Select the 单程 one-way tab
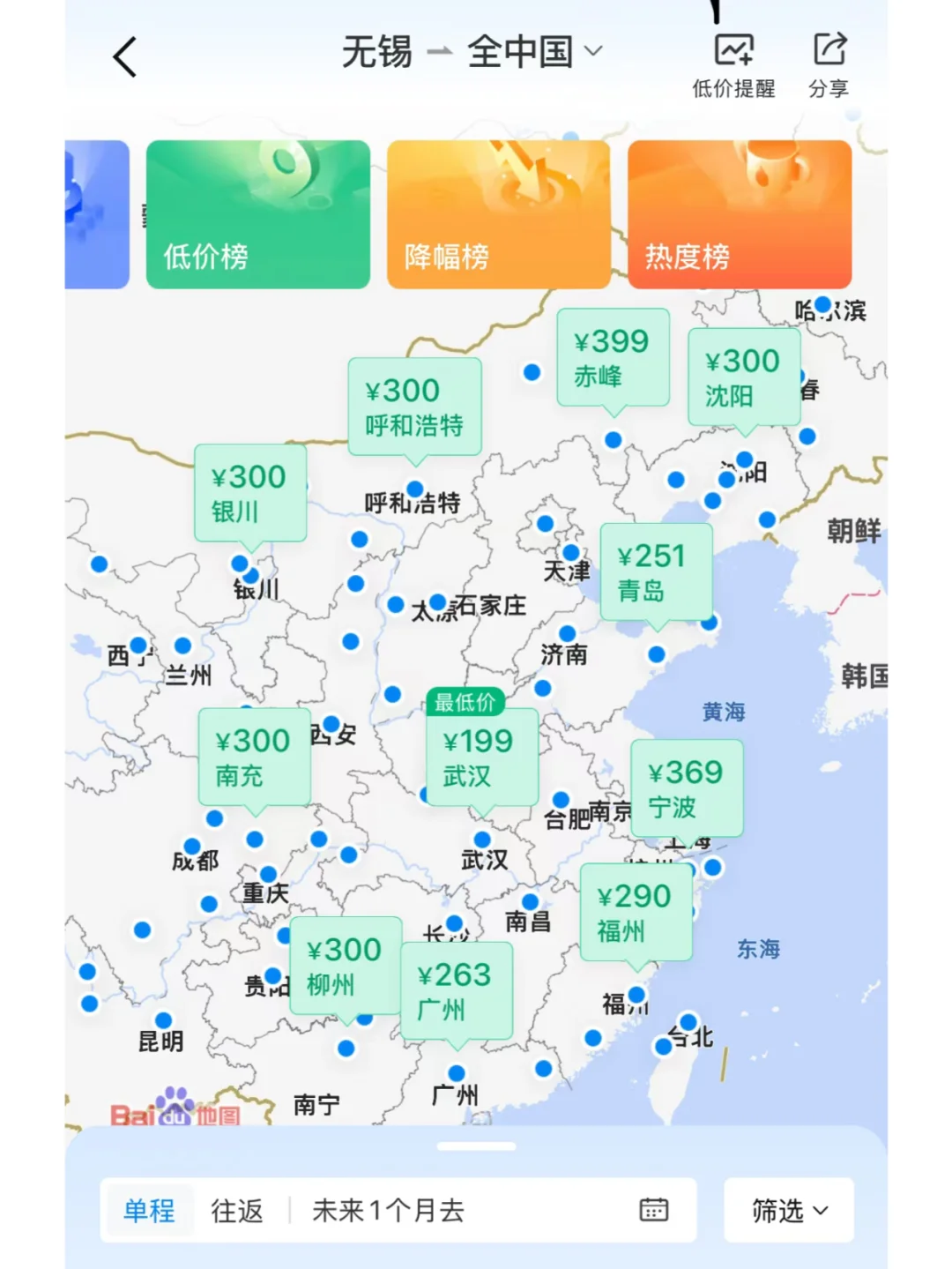This screenshot has height=1269, width=952. 148,1211
